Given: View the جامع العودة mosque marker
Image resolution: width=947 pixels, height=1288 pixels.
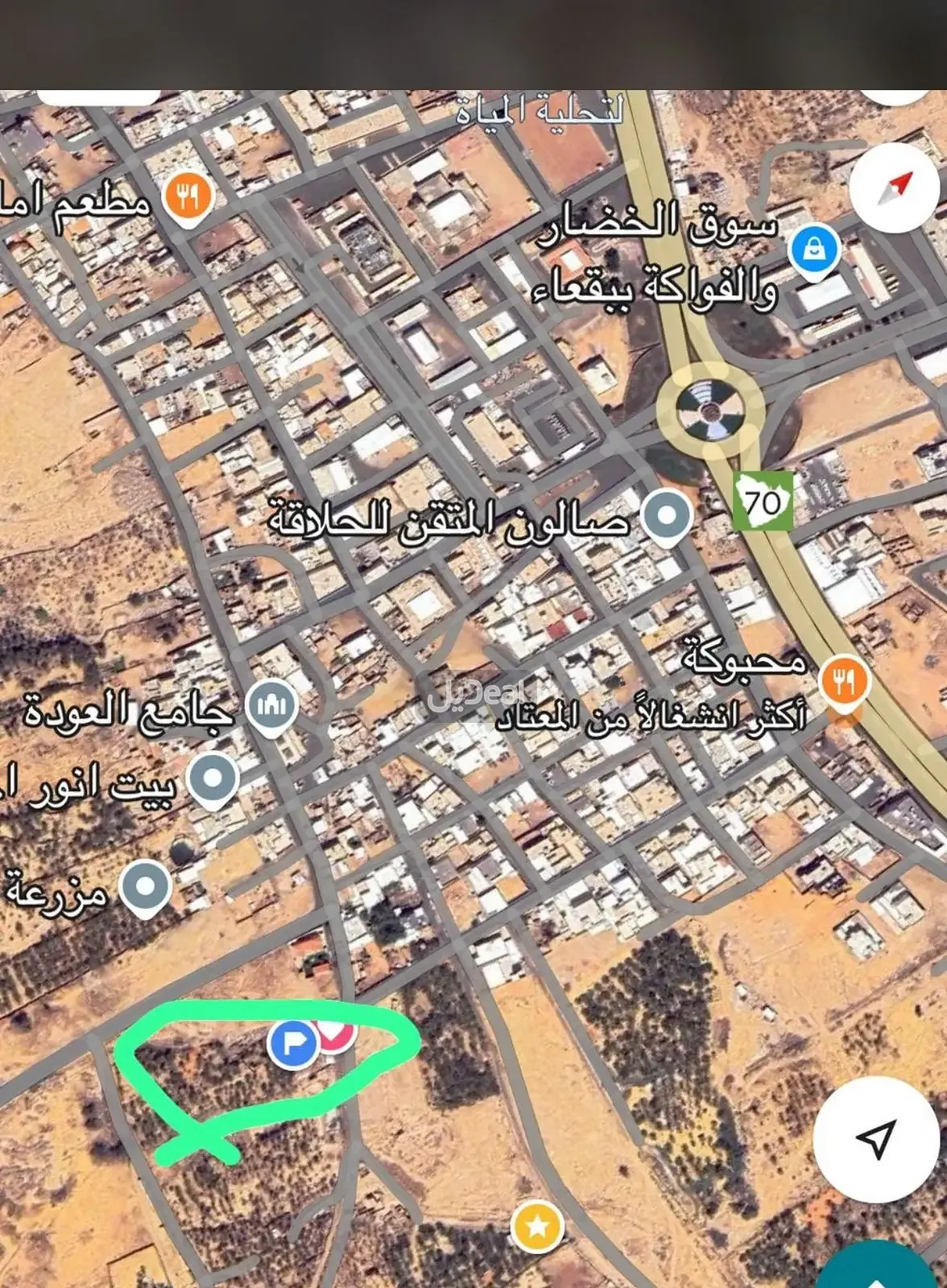Looking at the screenshot, I should (272, 707).
